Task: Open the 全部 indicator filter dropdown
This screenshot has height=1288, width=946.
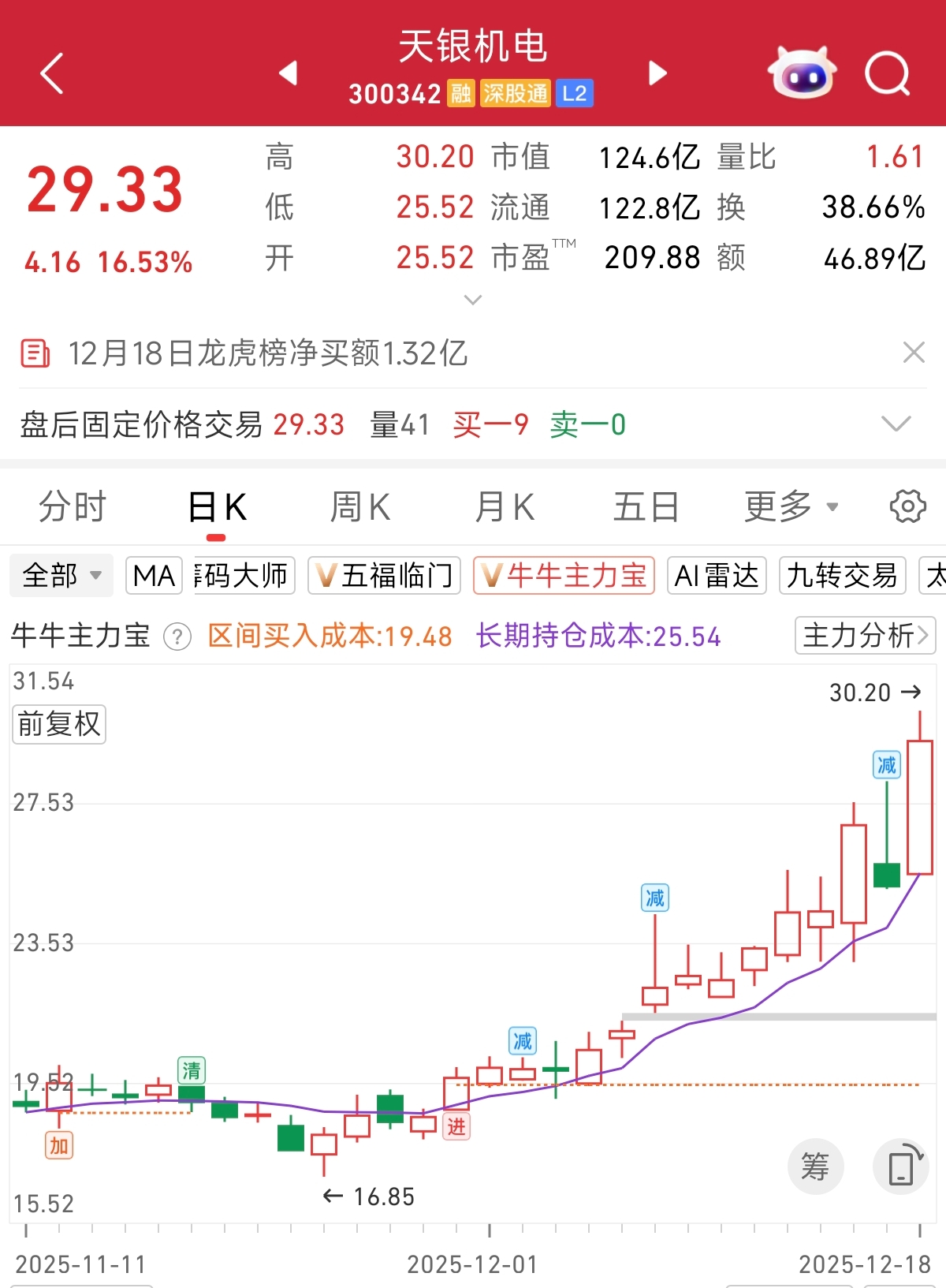Action: click(x=61, y=576)
